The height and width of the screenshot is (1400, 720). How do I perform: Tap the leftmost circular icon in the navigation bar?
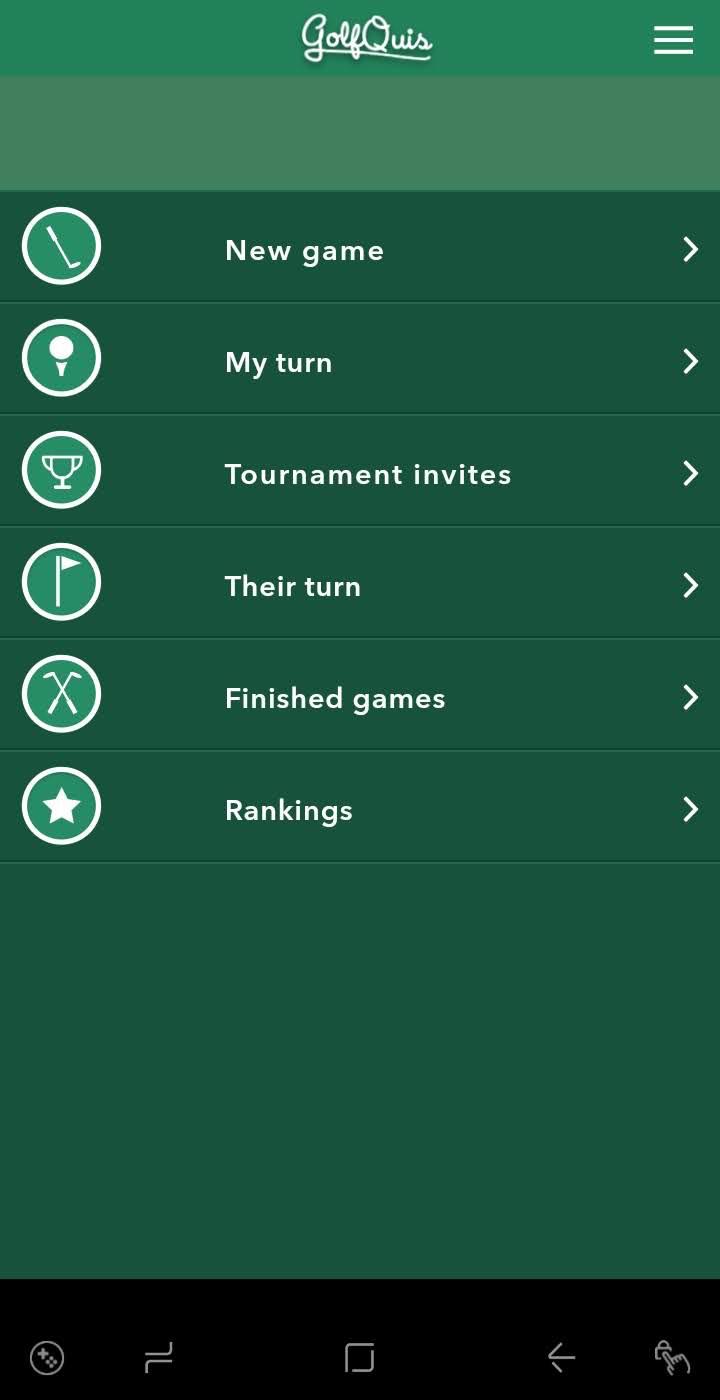tap(46, 1358)
